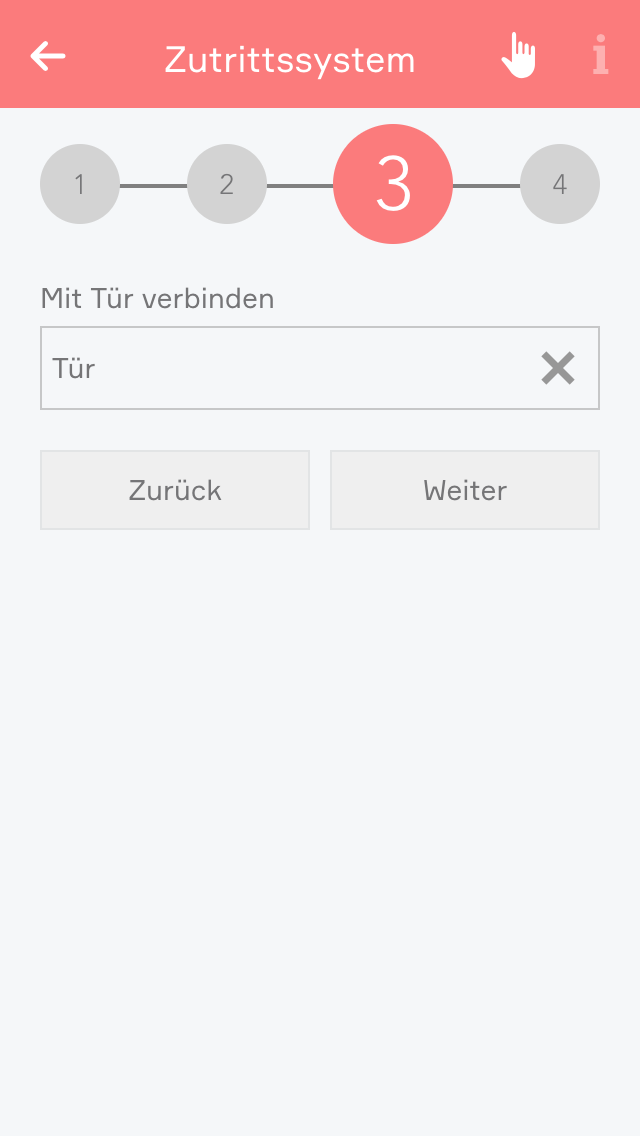This screenshot has width=640, height=1136.
Task: Tap the Tür field under Mit Tür verbinden
Action: pos(280,368)
